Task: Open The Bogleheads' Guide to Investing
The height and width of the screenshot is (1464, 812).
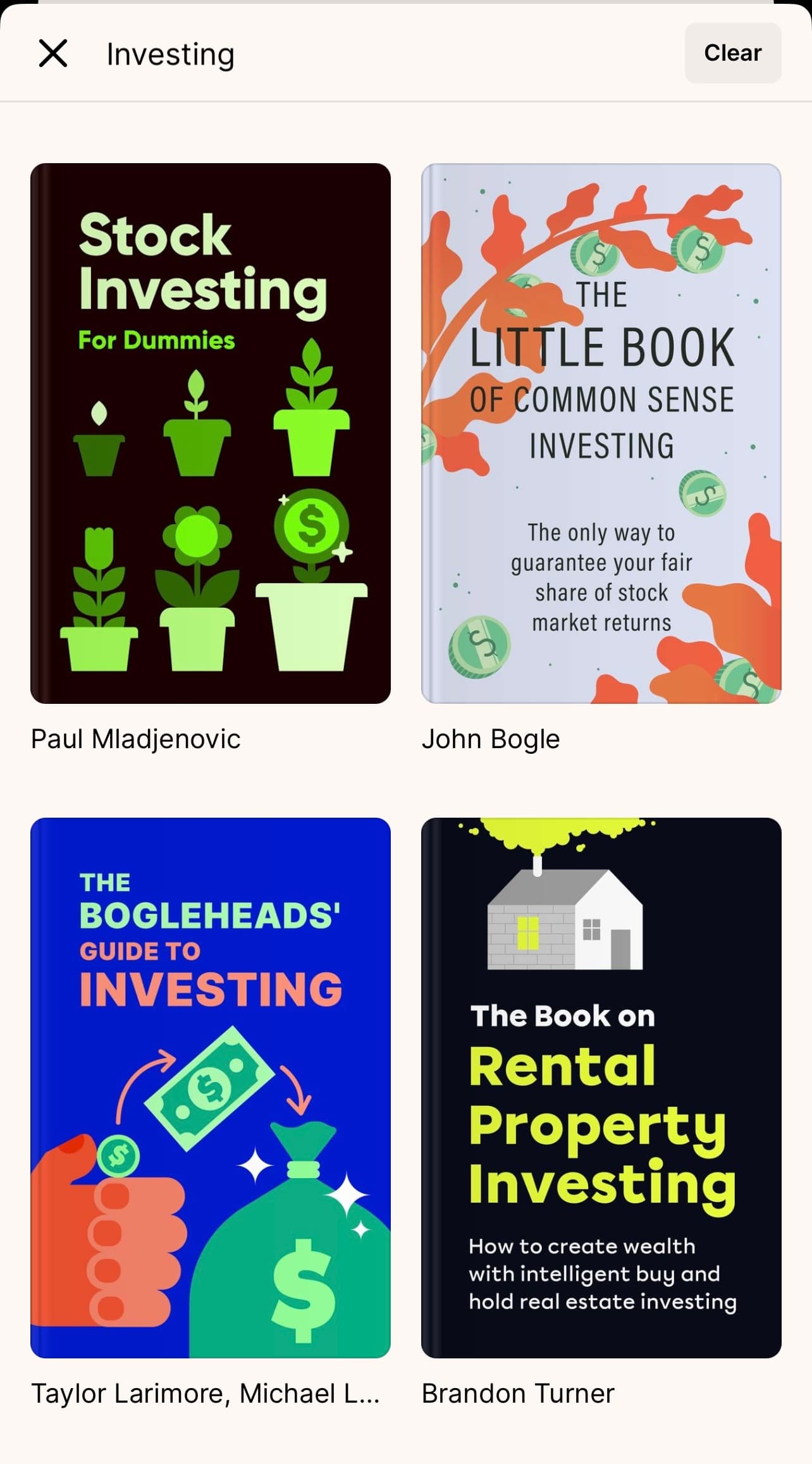Action: tap(211, 1088)
